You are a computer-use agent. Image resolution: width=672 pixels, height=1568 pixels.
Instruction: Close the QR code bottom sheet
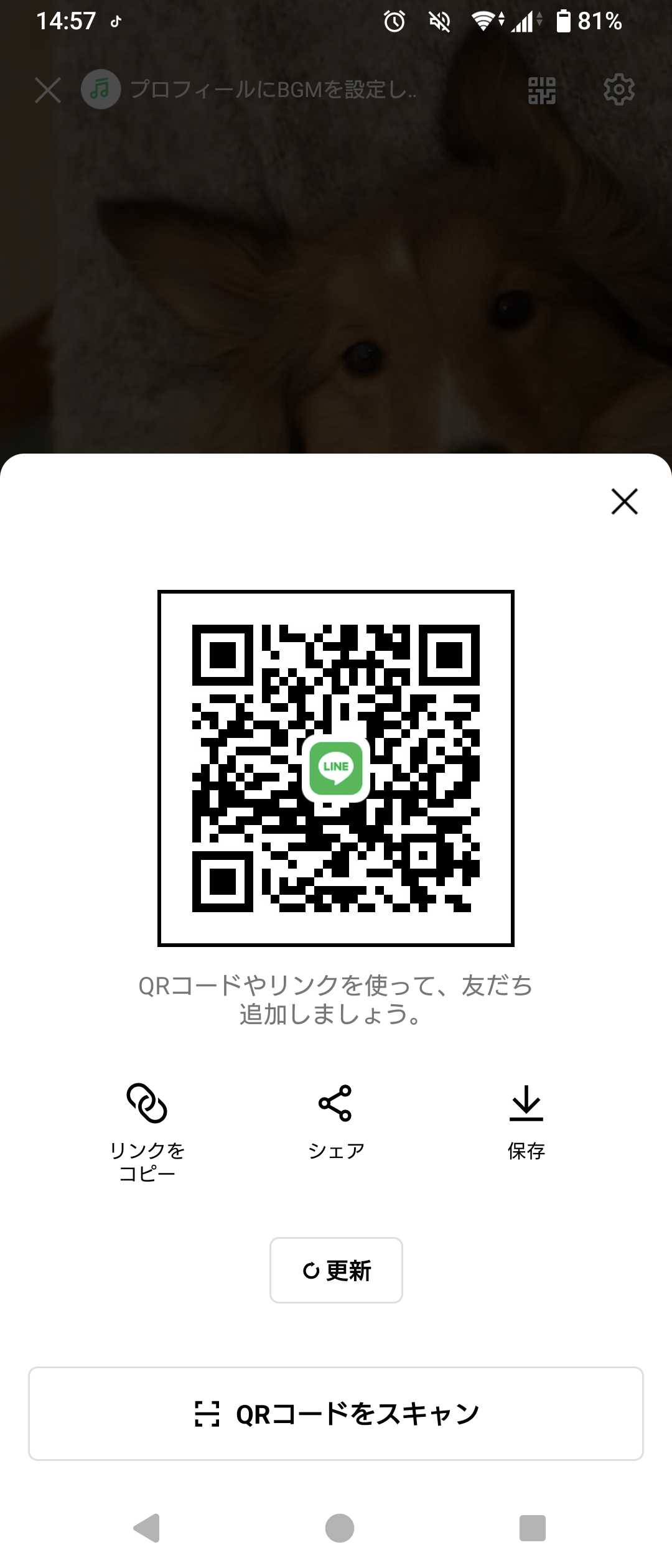(x=624, y=502)
